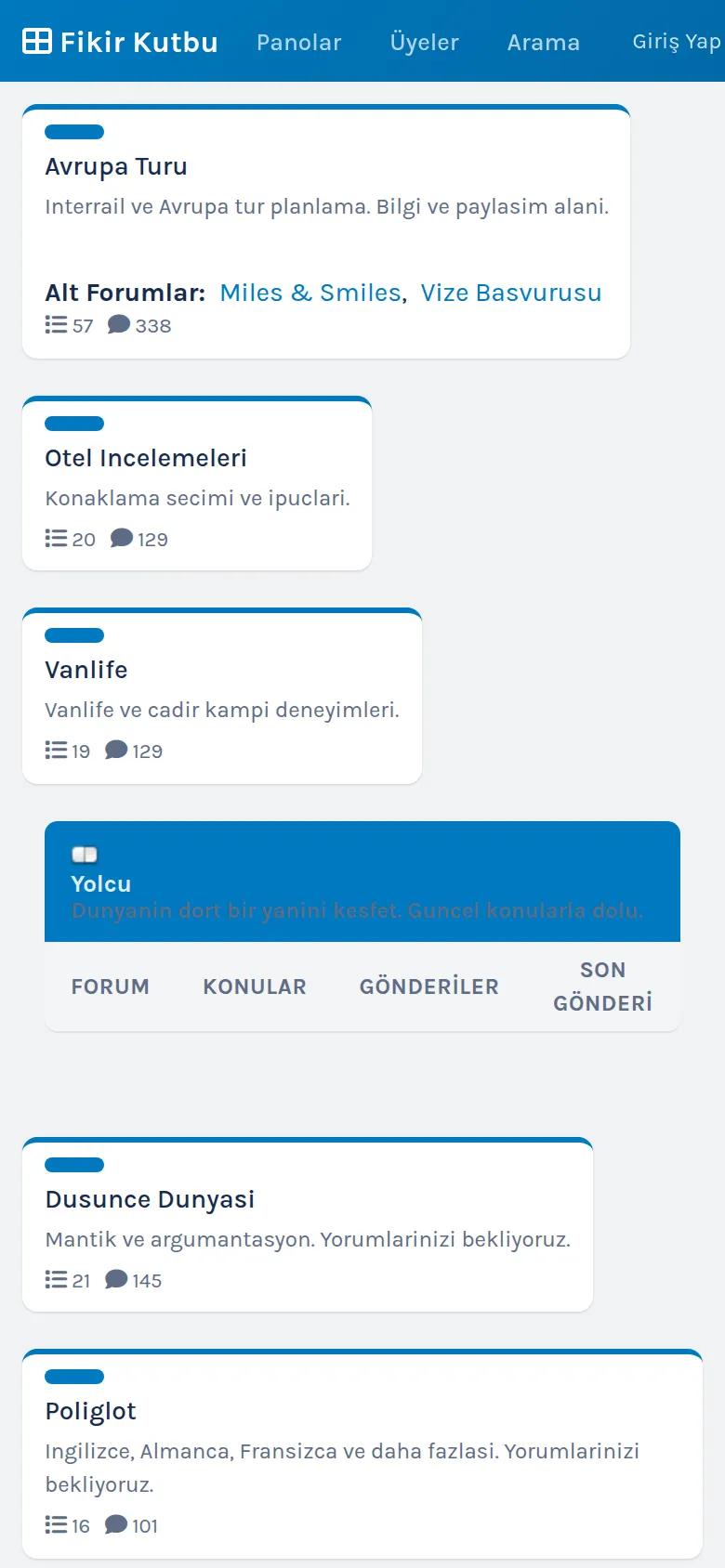Viewport: 725px width, 1568px height.
Task: Open the Miles & Smiles subforum
Action: coord(310,293)
